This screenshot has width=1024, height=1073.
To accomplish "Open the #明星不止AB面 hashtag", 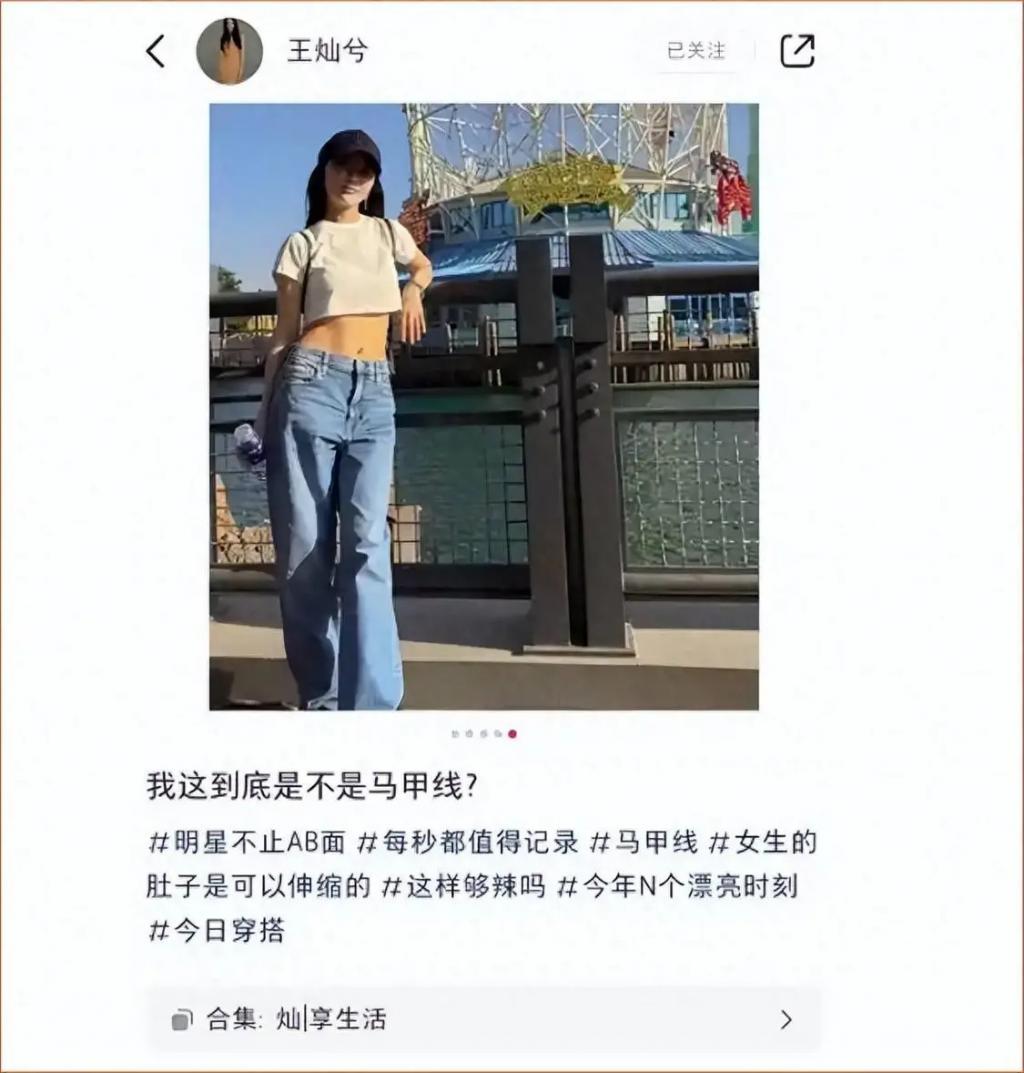I will [x=247, y=842].
